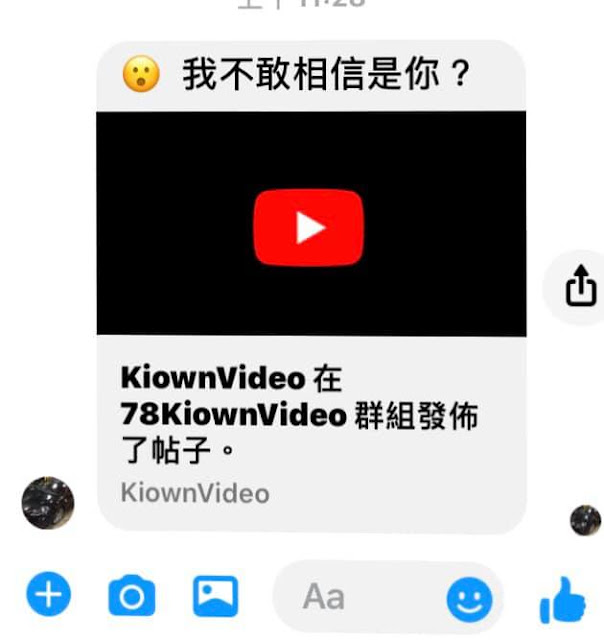604x640 pixels.
Task: Open the photo gallery picker
Action: pyautogui.click(x=215, y=597)
